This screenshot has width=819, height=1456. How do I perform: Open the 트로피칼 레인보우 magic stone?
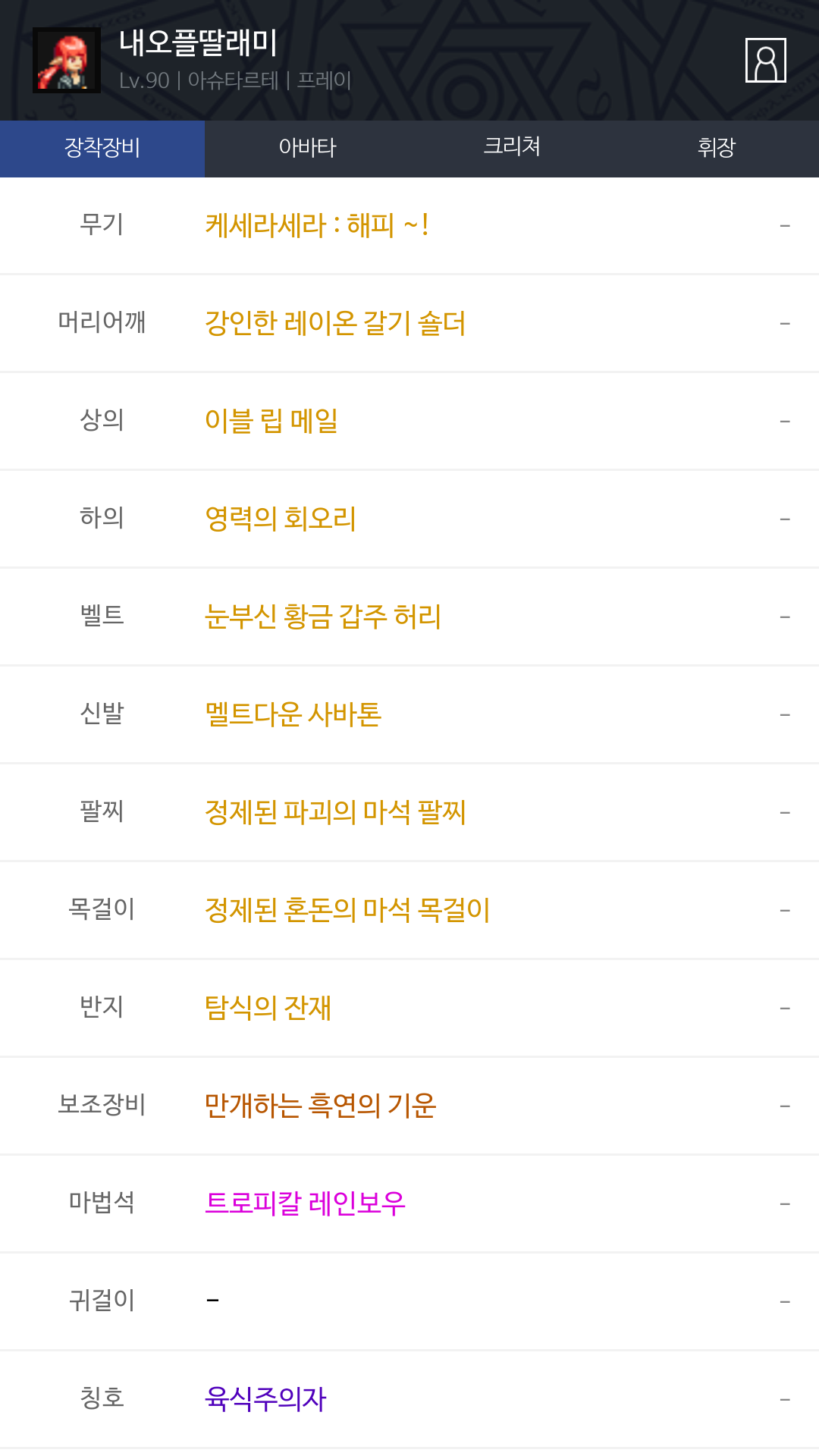(305, 1204)
